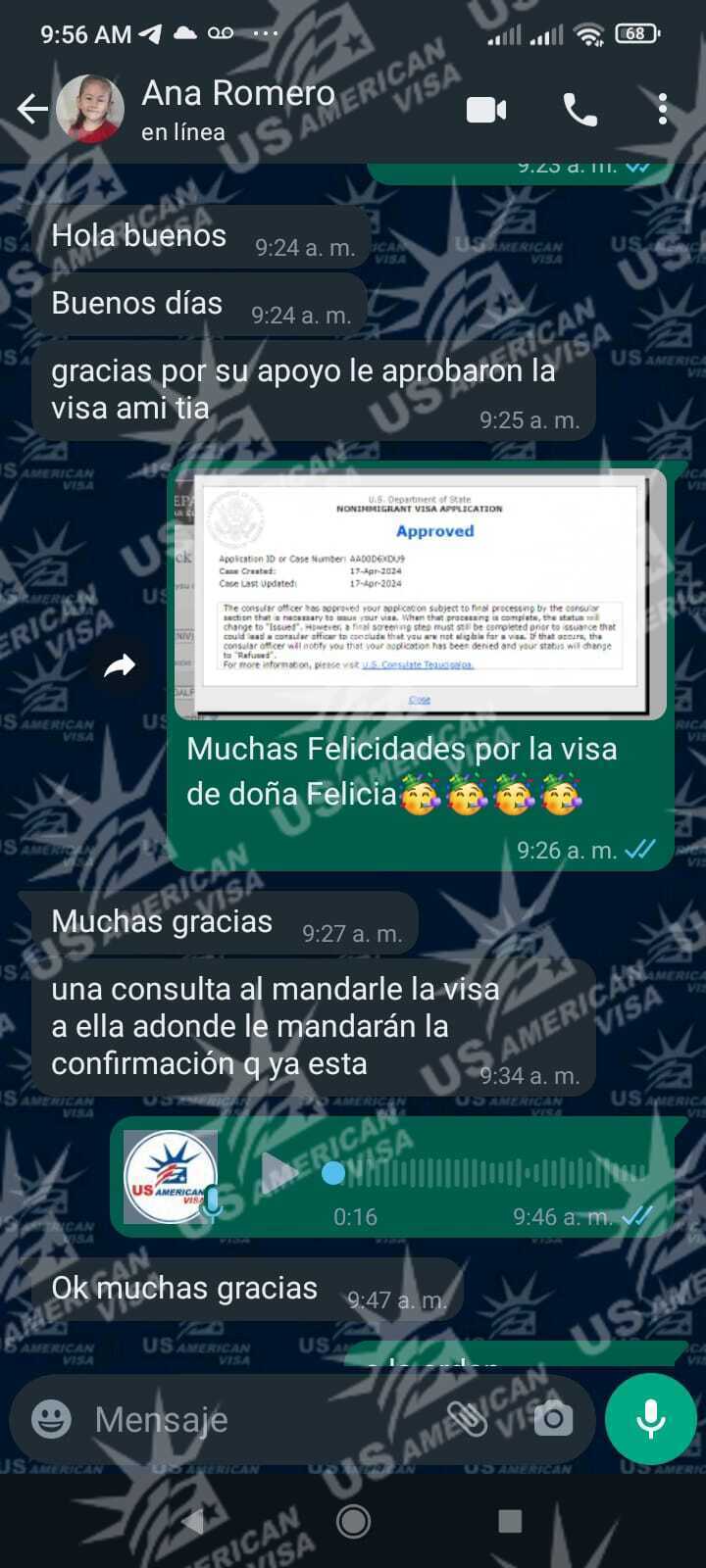Open the camera from the message bar
This screenshot has height=1568, width=706.
(553, 1418)
